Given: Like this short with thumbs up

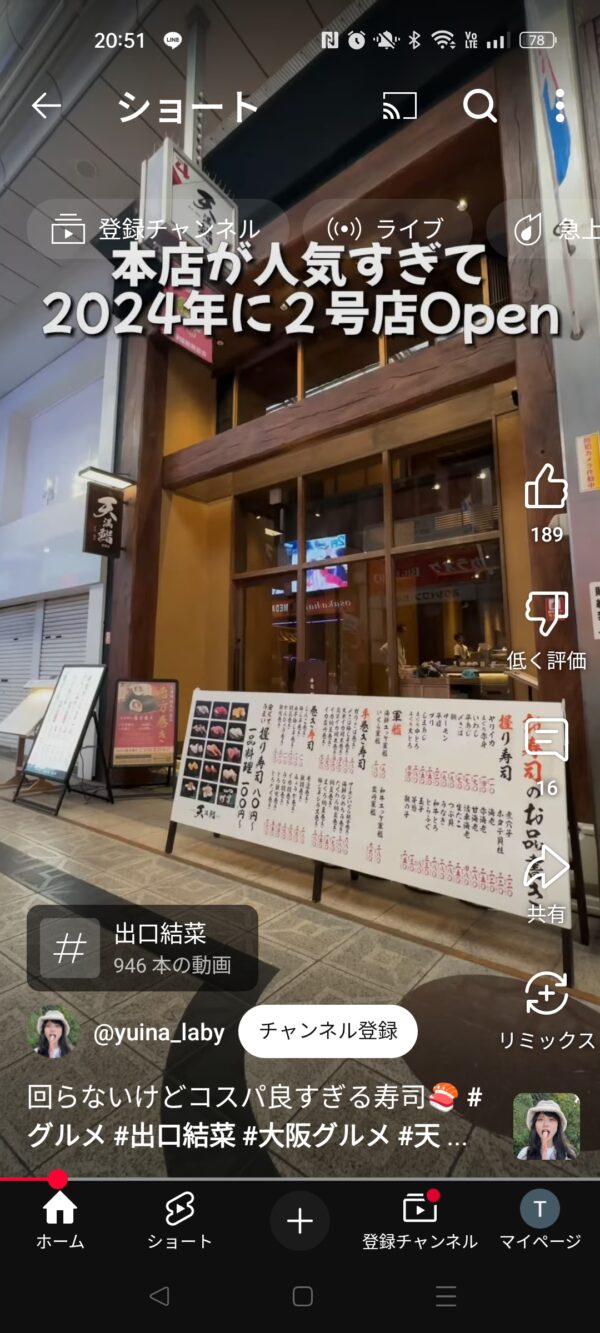Looking at the screenshot, I should point(546,489).
